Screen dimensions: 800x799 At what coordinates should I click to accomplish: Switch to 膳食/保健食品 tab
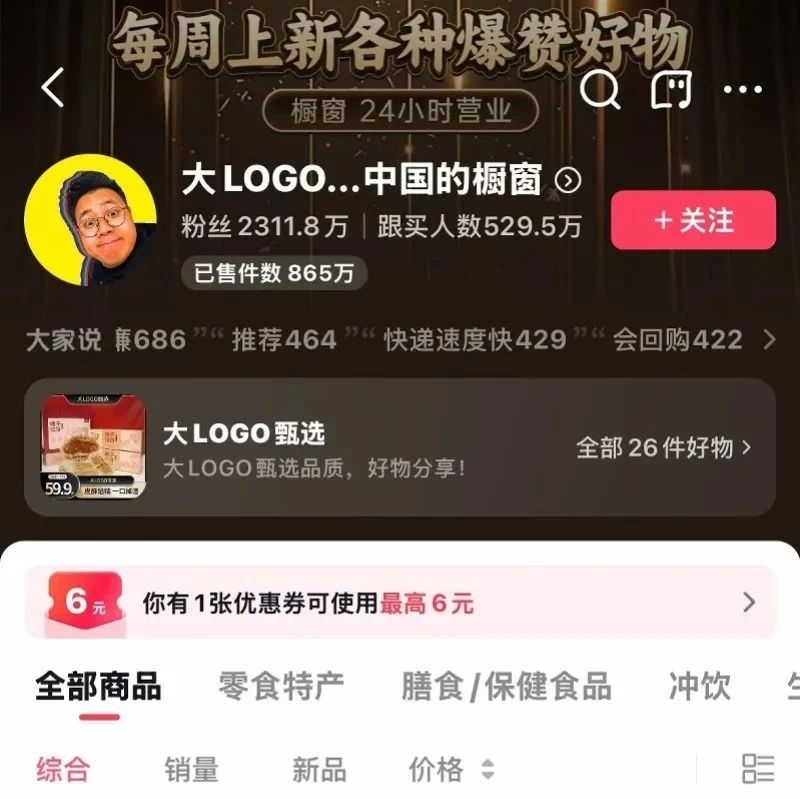coord(506,686)
